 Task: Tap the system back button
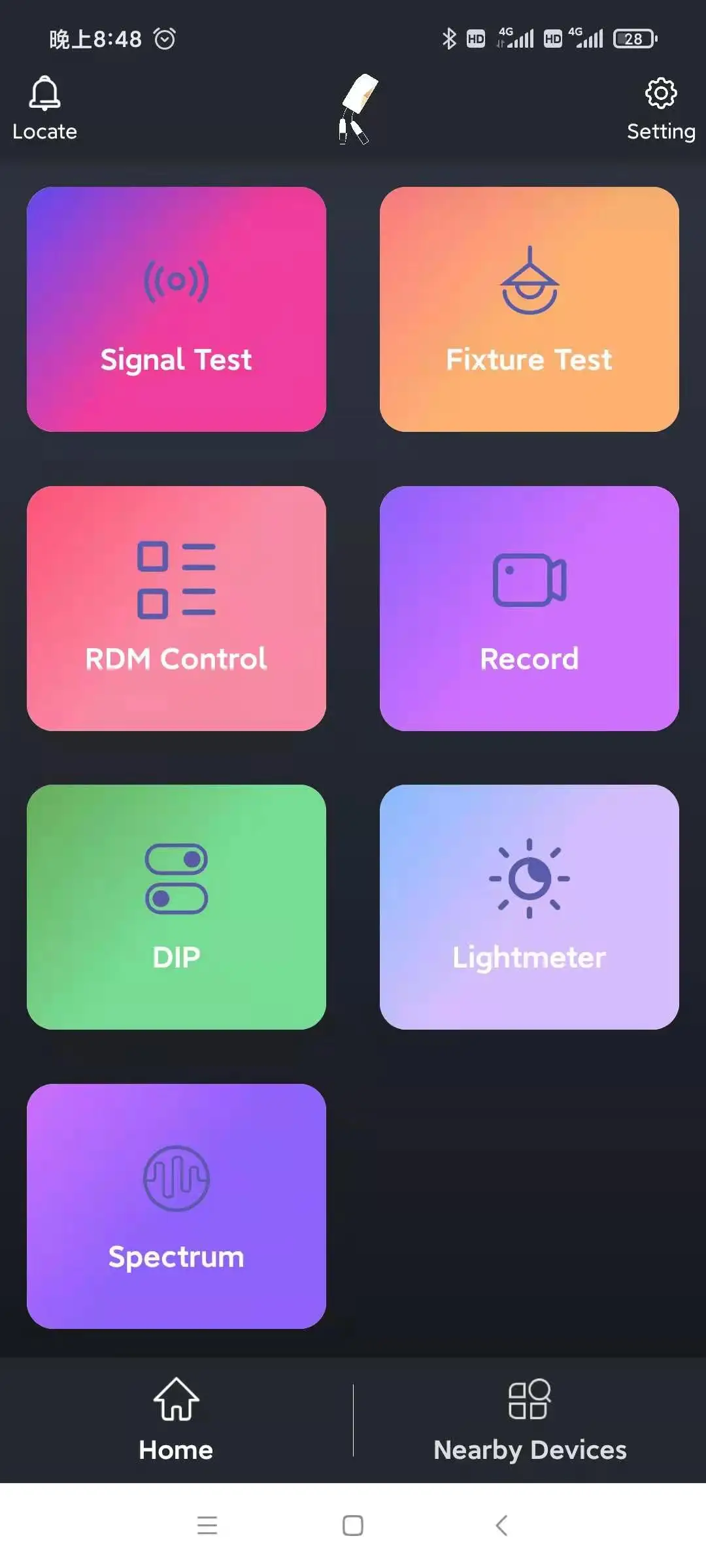pos(501,1526)
